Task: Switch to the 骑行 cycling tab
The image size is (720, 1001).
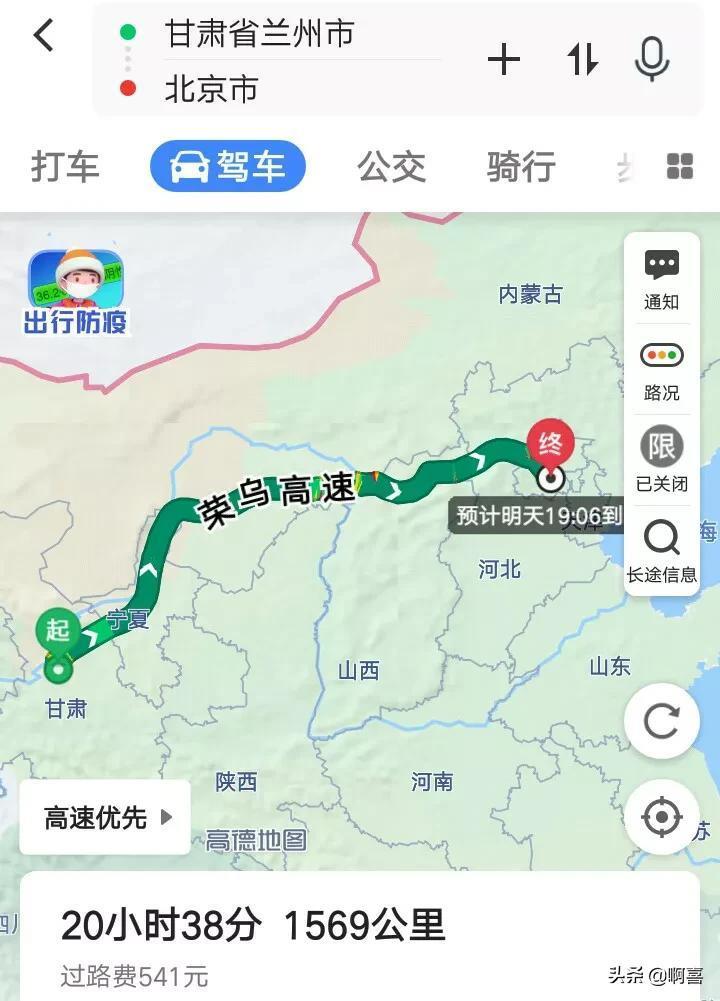Action: [x=520, y=167]
